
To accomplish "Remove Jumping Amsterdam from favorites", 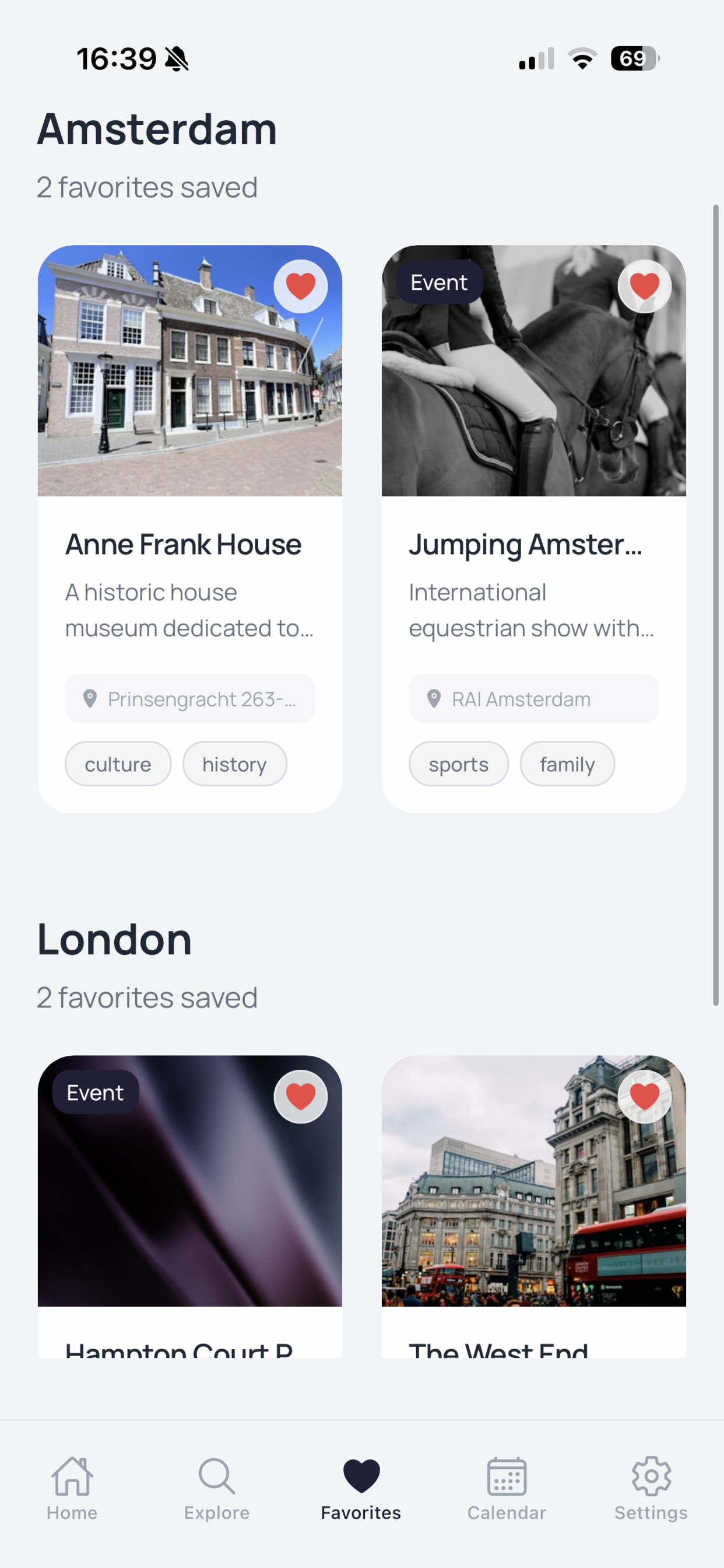I will point(644,286).
